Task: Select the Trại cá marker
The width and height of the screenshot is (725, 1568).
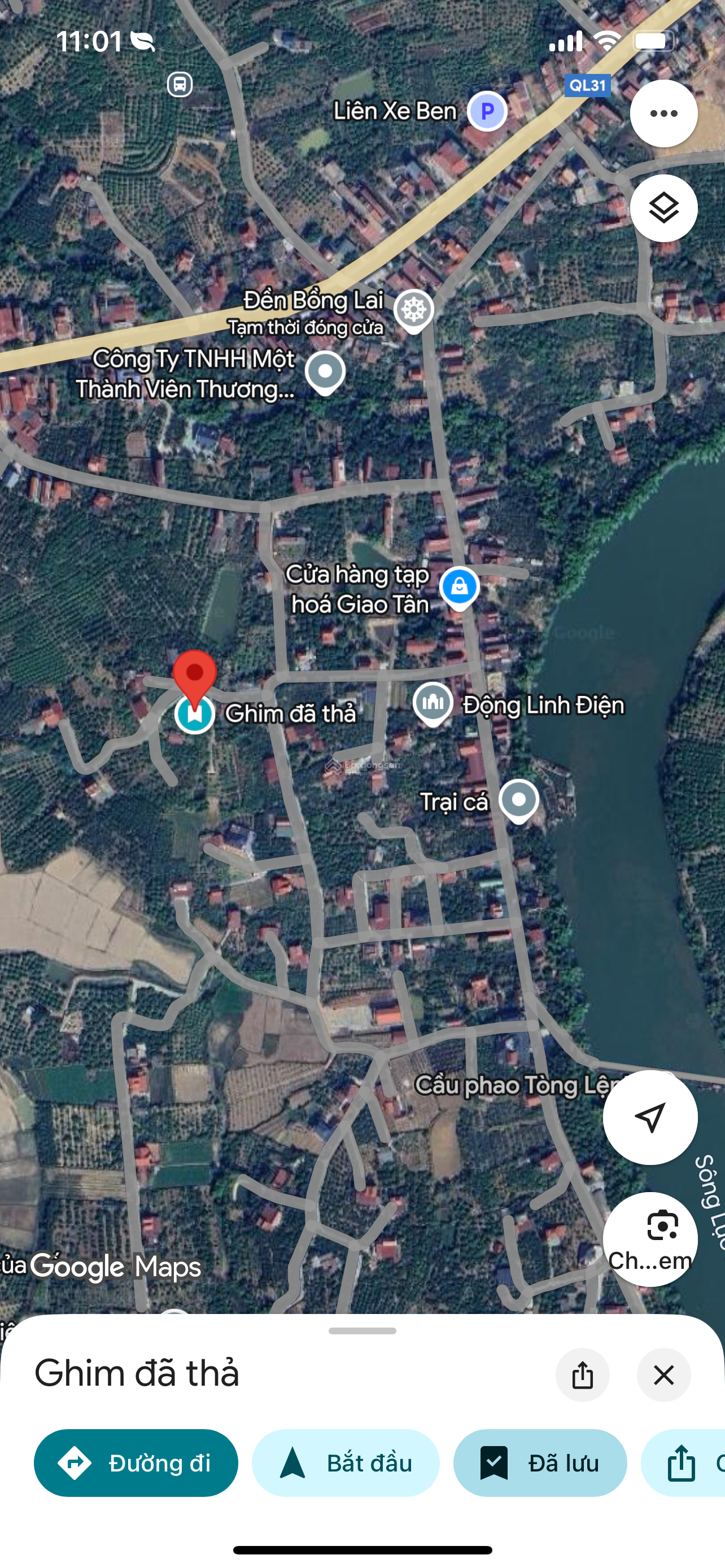Action: 519,800
